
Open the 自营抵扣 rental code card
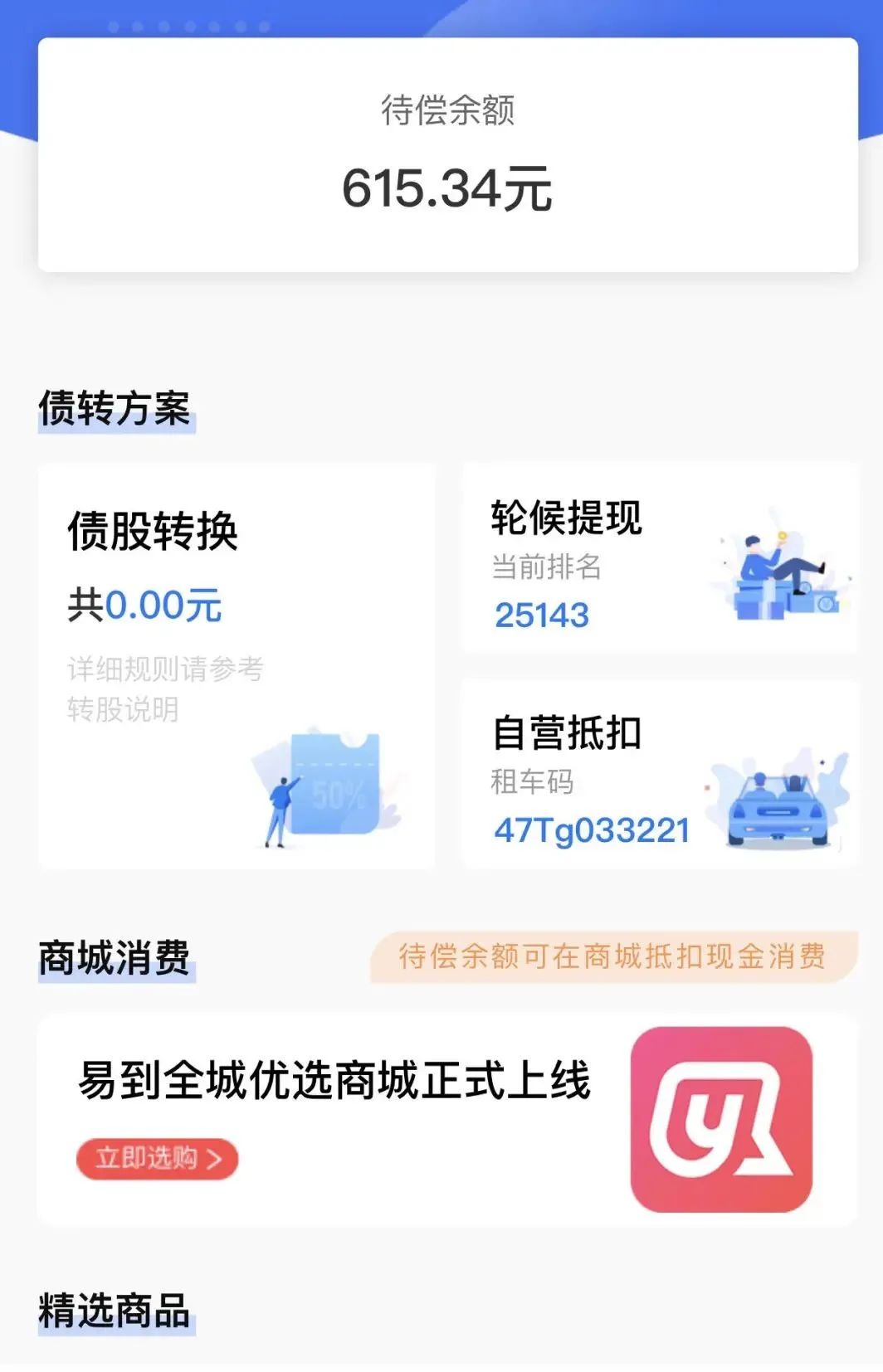tap(660, 774)
